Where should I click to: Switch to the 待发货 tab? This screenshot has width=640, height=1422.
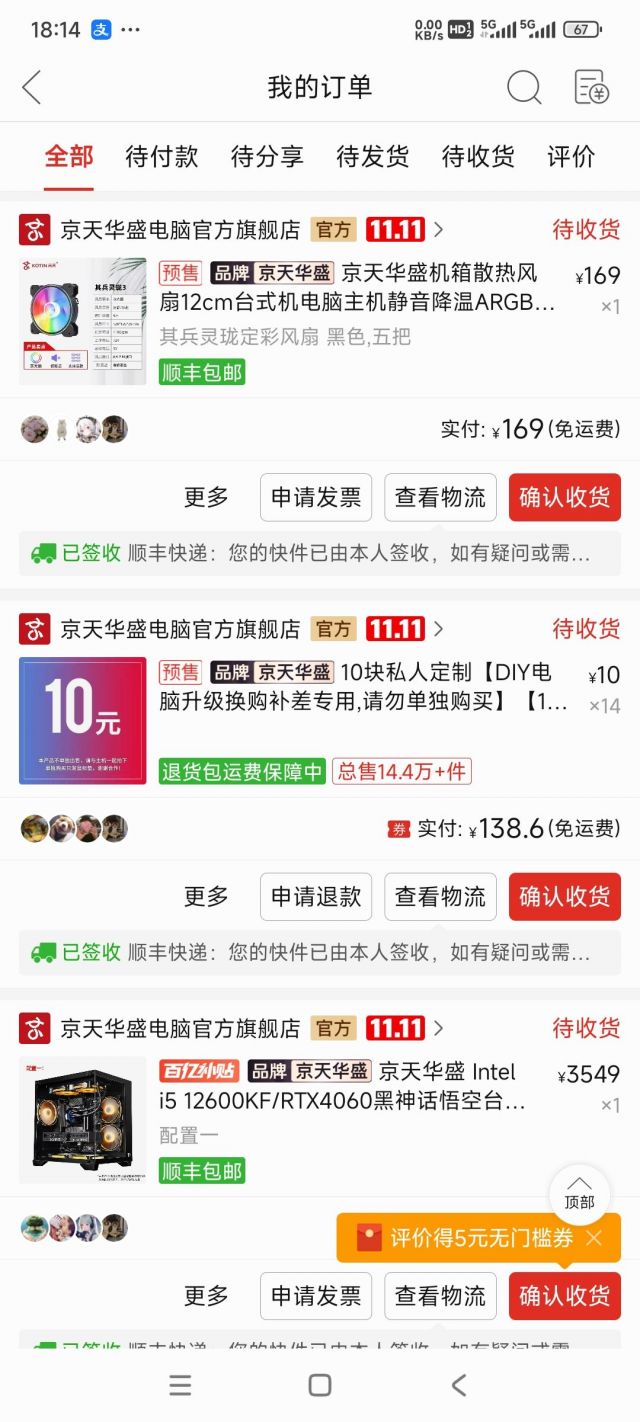pos(372,156)
